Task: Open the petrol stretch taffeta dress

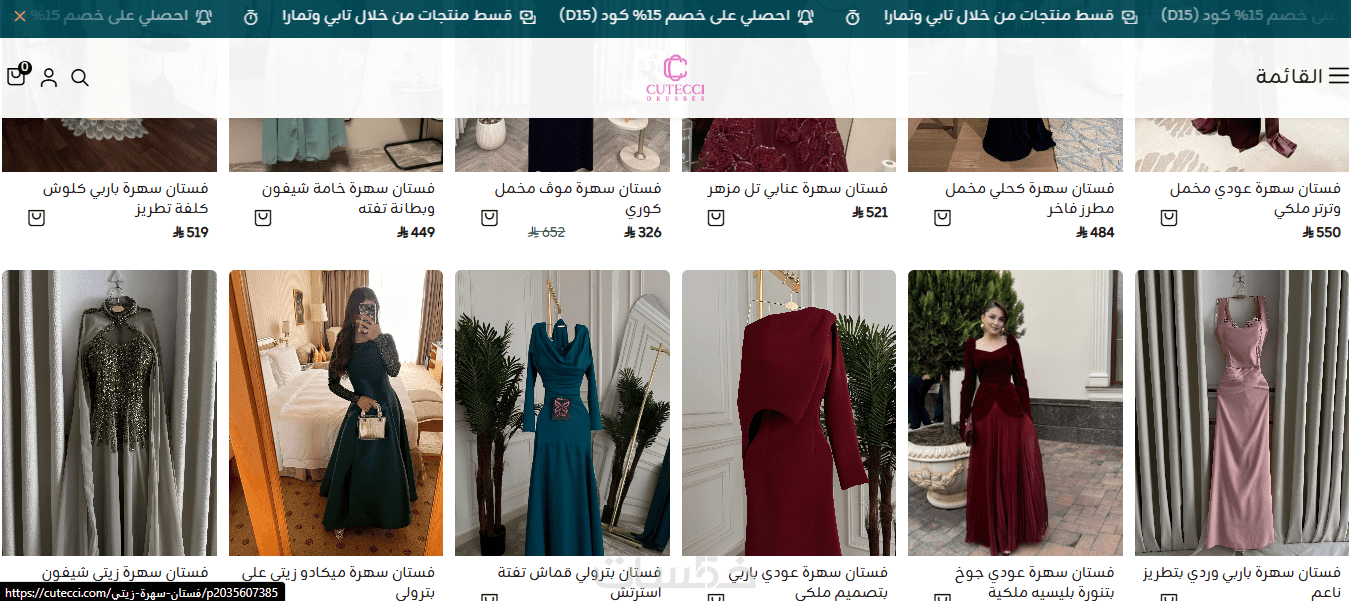Action: pyautogui.click(x=562, y=412)
